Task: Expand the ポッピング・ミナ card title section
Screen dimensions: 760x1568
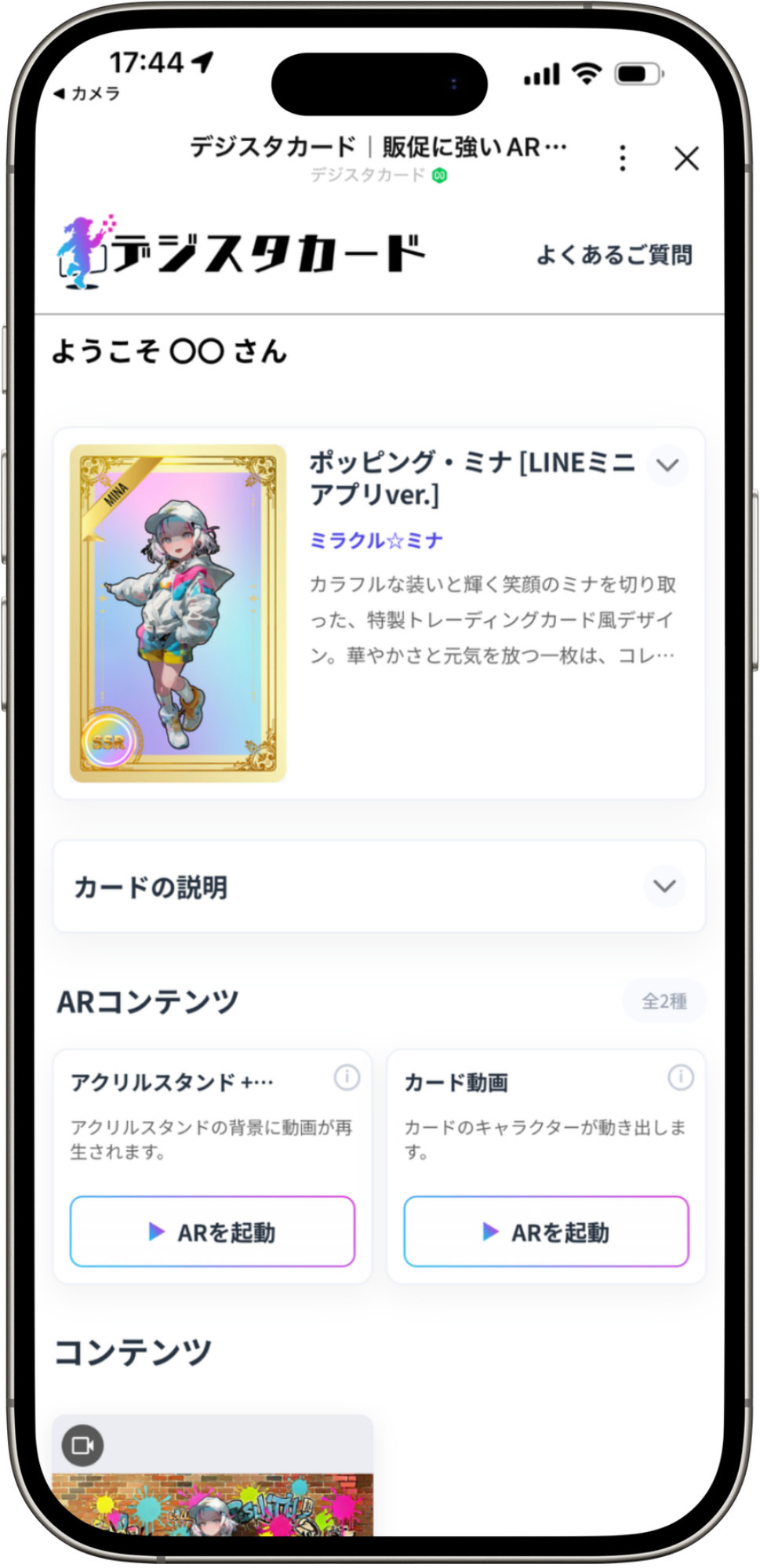Action: (x=667, y=466)
